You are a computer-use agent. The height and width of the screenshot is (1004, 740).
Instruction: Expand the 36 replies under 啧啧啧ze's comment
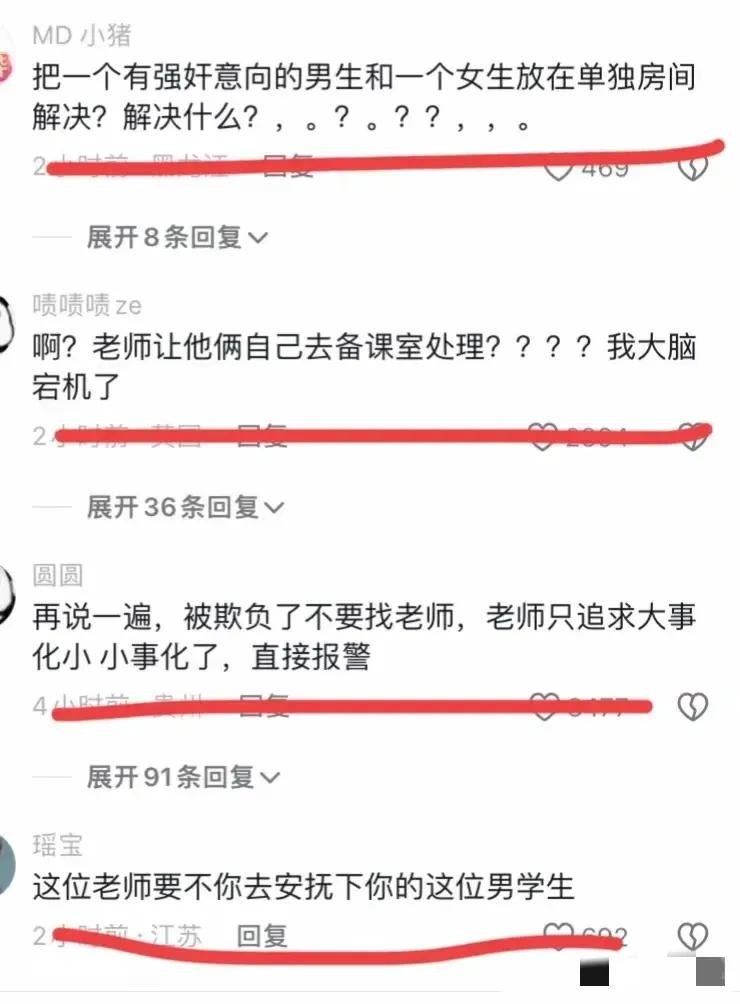click(x=184, y=507)
